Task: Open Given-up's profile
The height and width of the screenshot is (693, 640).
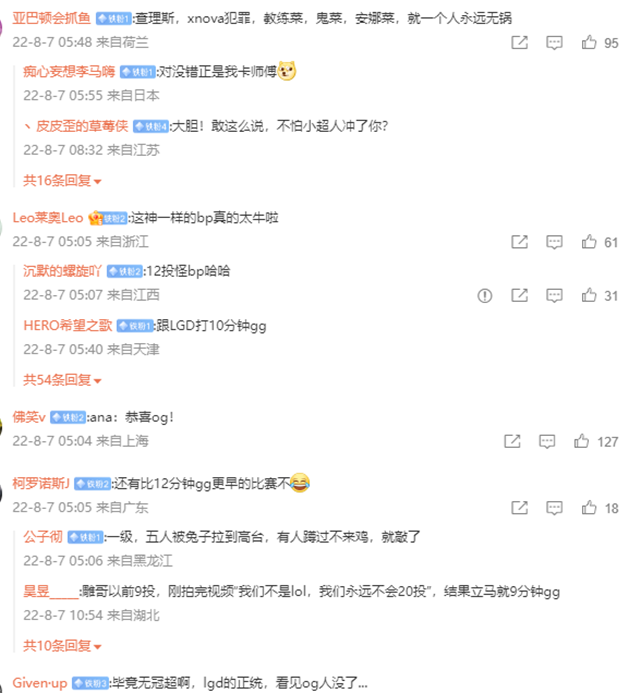Action: [39, 683]
